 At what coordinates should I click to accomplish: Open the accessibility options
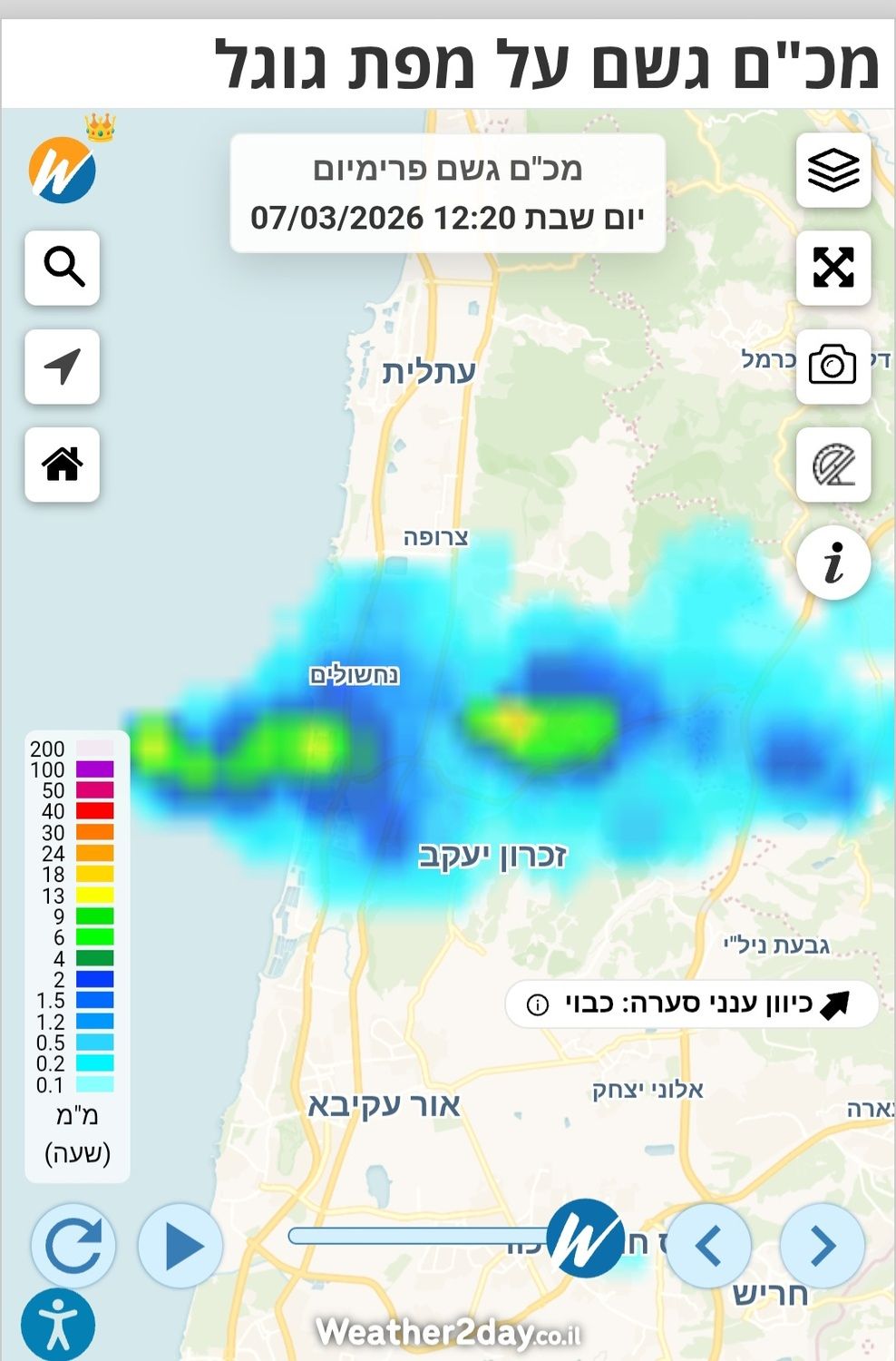(x=57, y=1325)
